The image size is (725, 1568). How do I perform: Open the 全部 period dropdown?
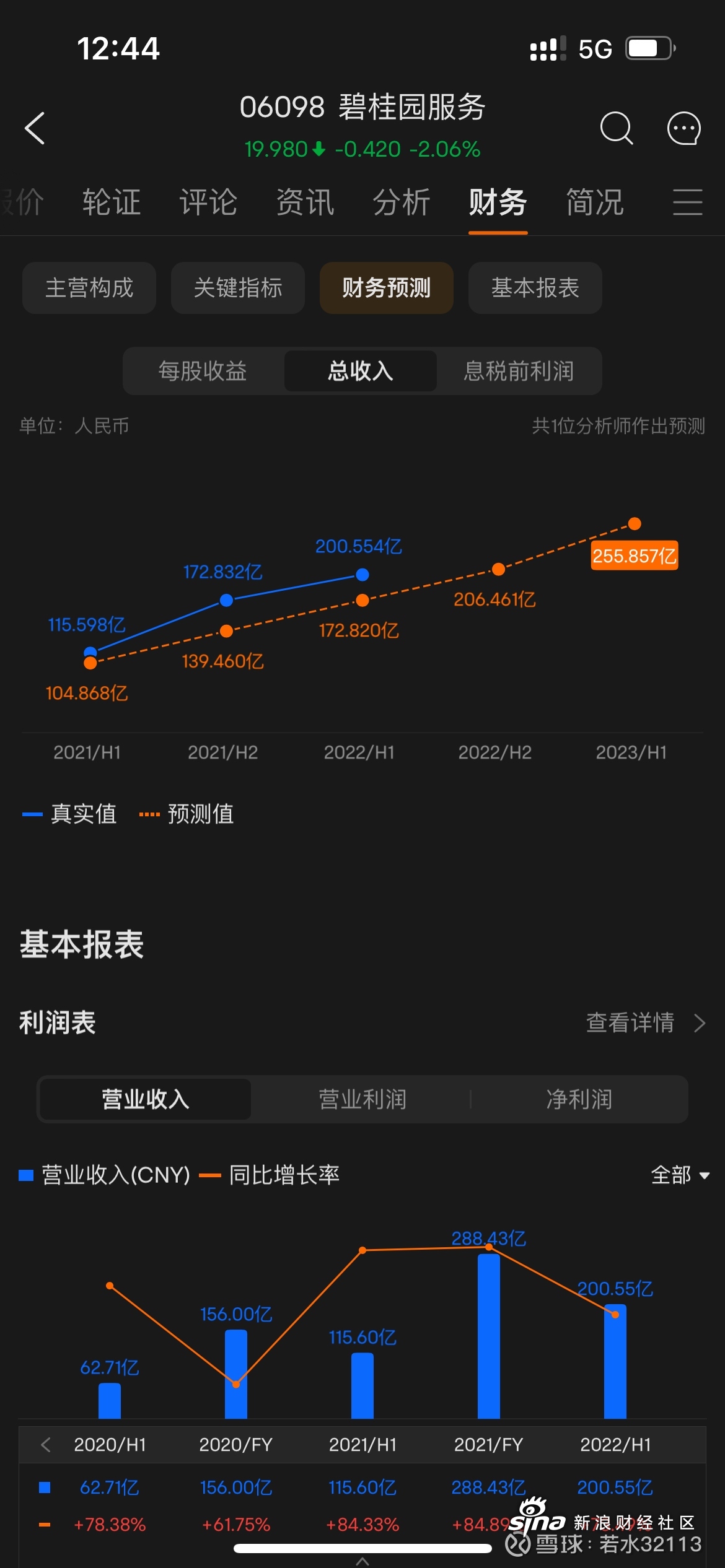[680, 1175]
